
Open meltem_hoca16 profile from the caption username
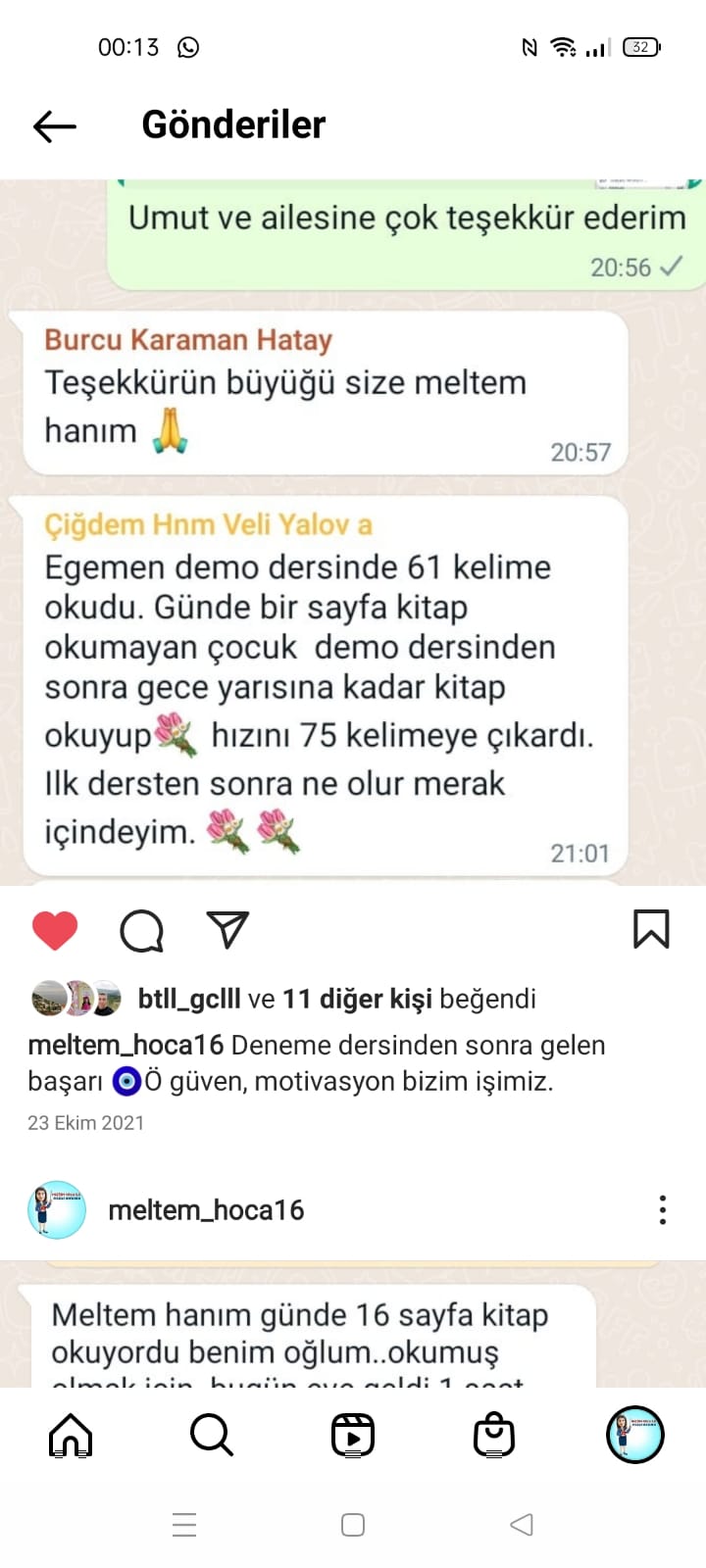[126, 1045]
